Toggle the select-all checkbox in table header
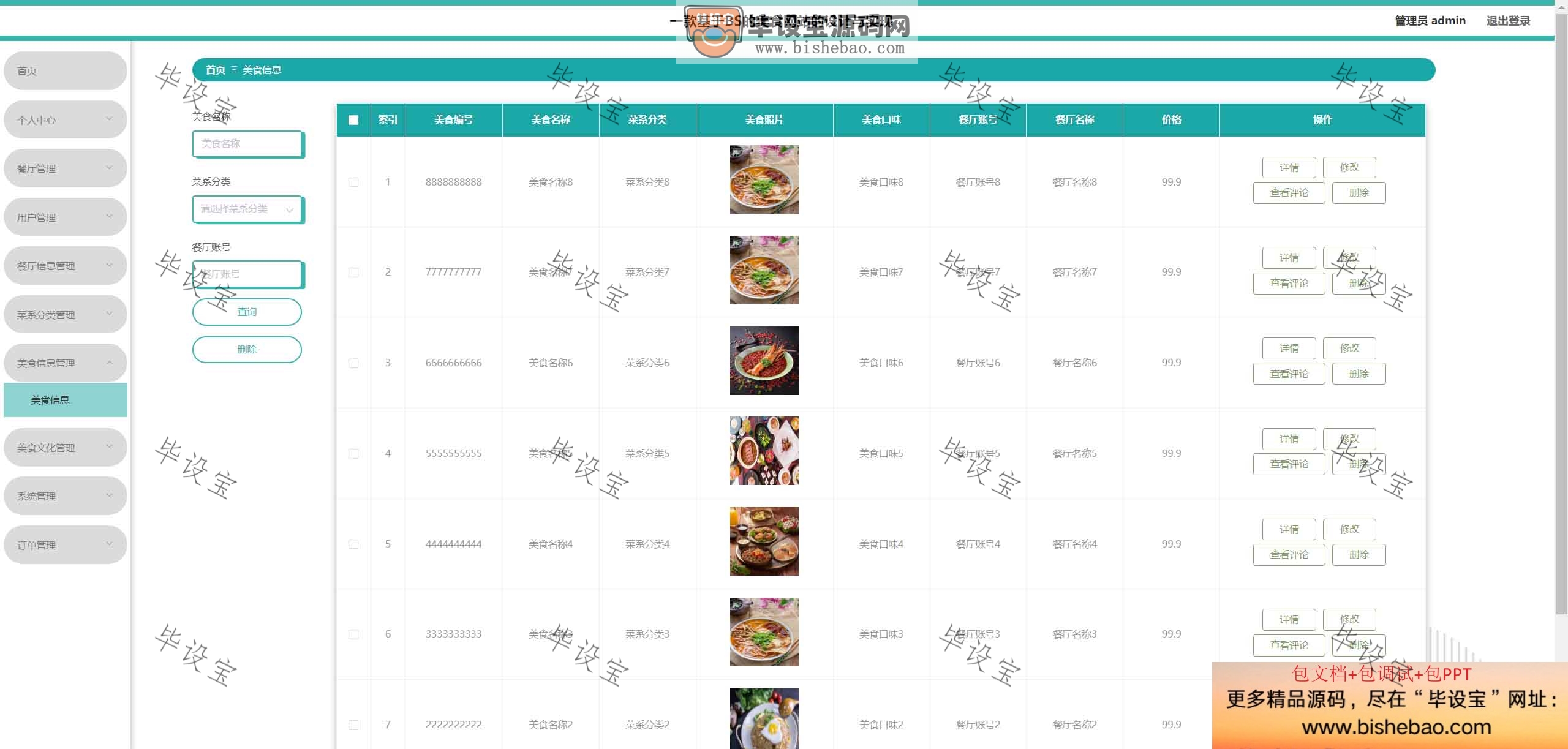The height and width of the screenshot is (749, 1568). tap(353, 120)
